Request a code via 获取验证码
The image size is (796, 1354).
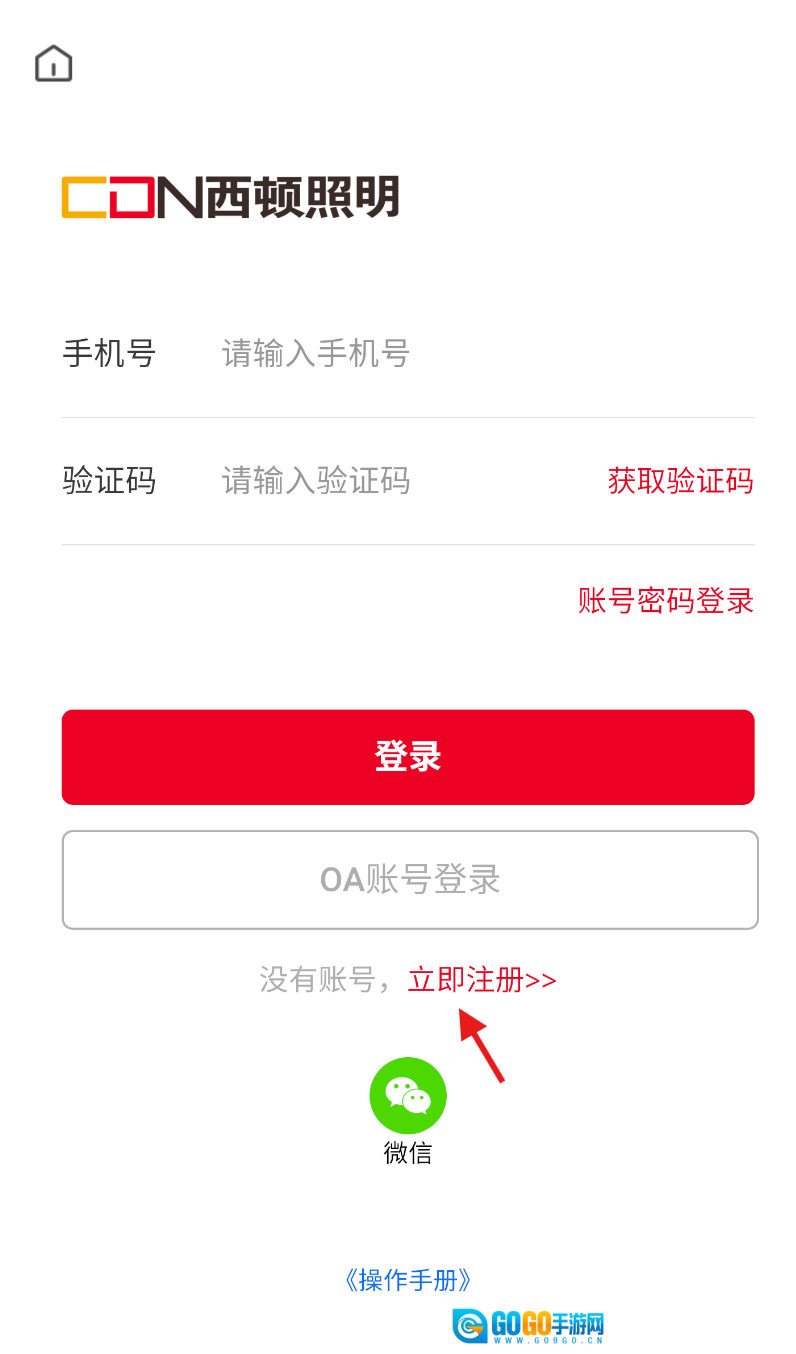tap(680, 481)
